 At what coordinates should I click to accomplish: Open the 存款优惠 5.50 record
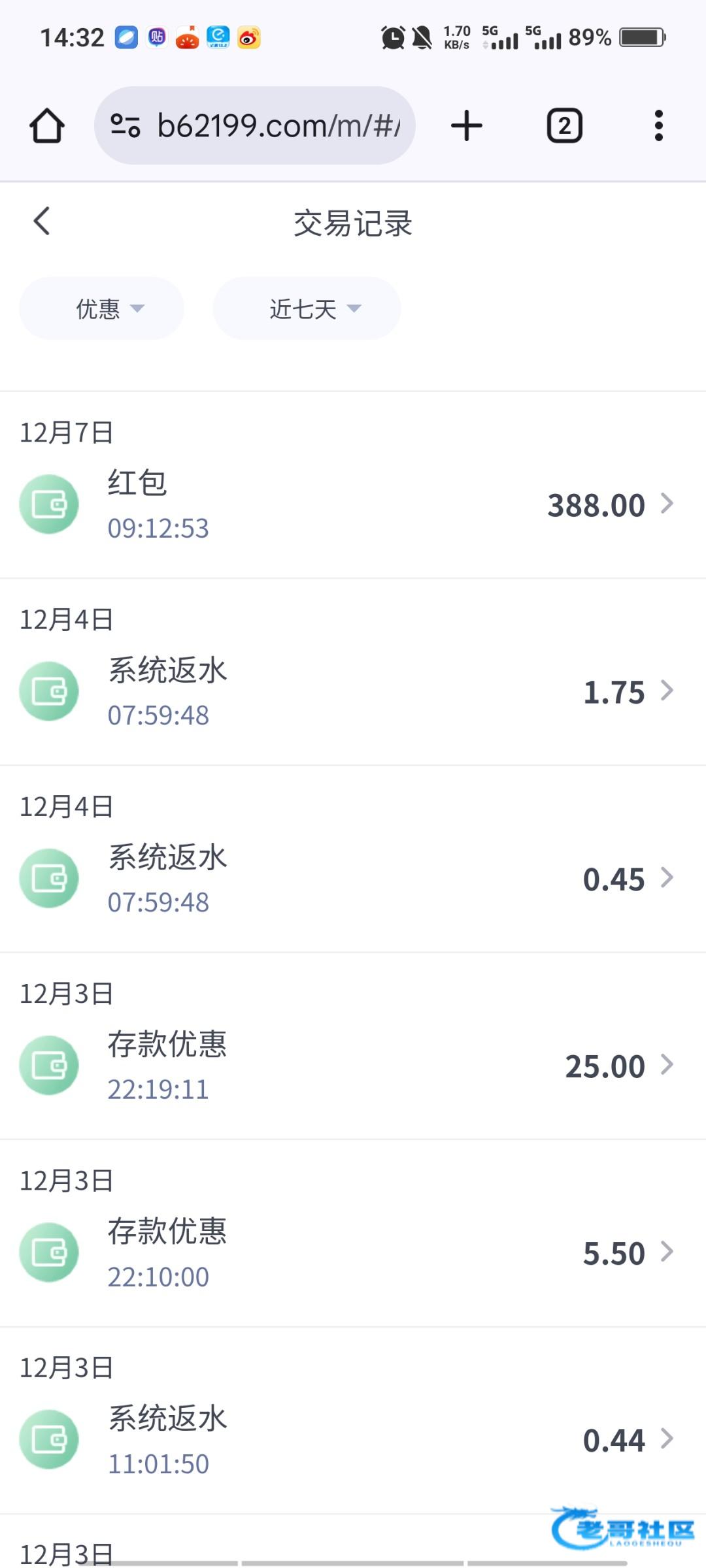[x=353, y=1252]
